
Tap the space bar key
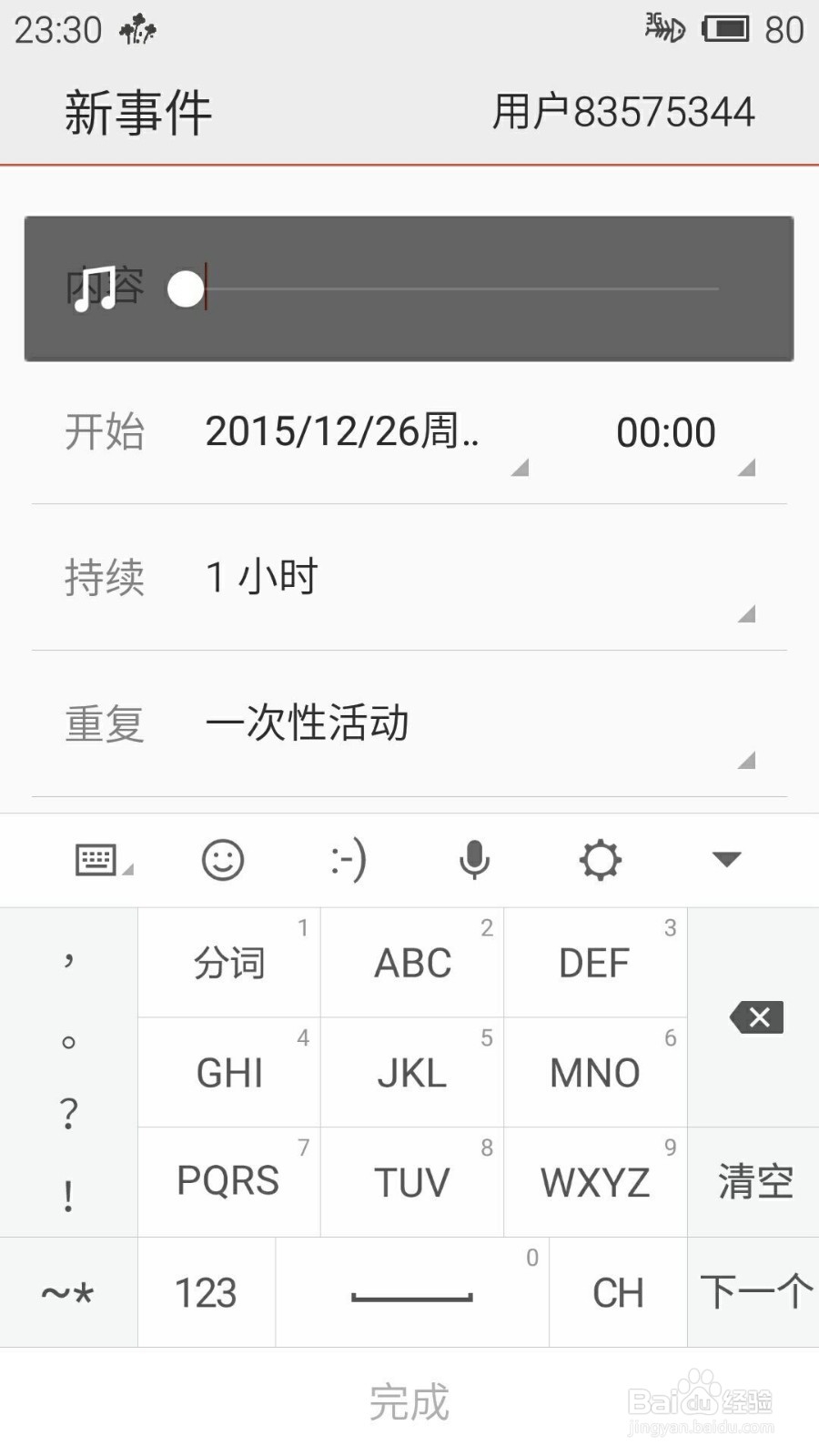[x=412, y=1292]
